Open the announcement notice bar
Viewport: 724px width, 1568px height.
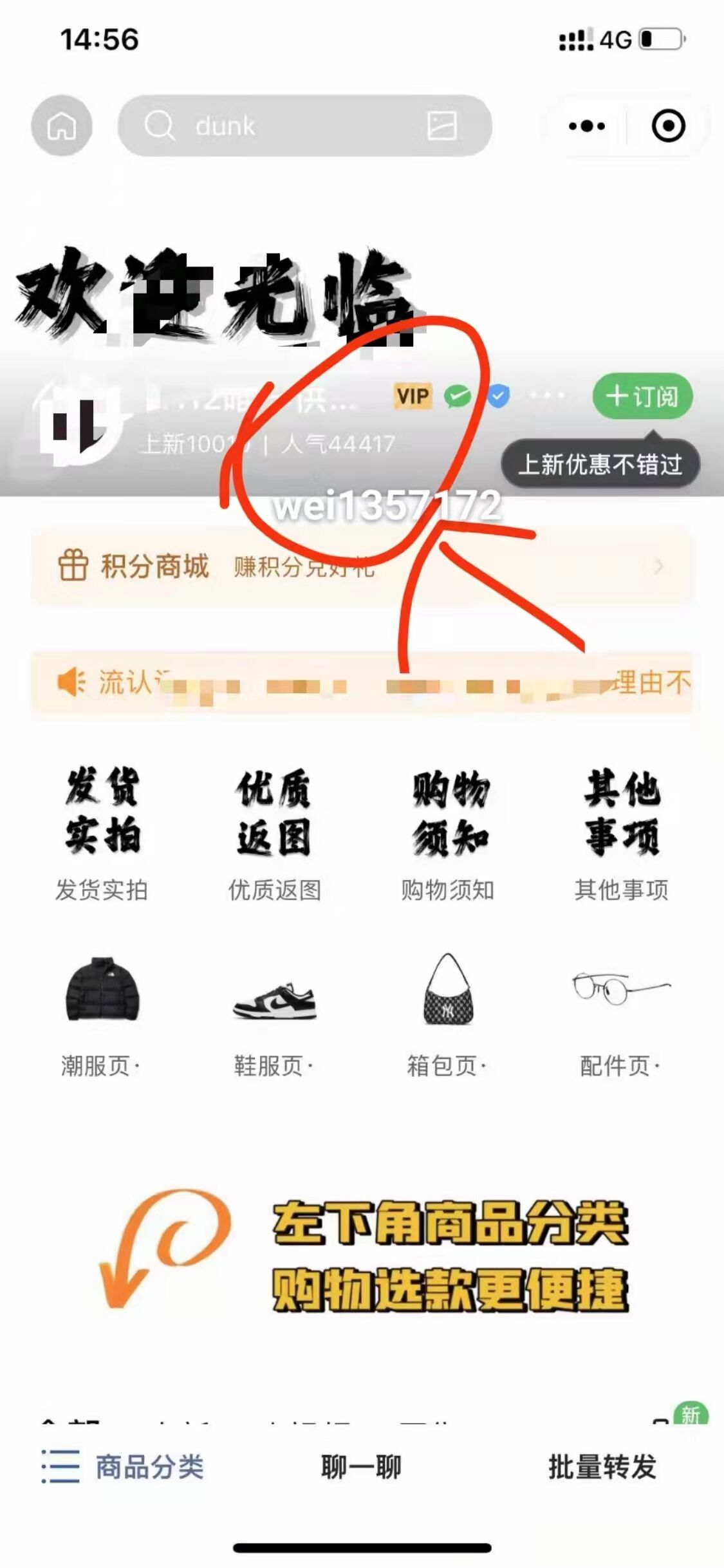(x=362, y=682)
